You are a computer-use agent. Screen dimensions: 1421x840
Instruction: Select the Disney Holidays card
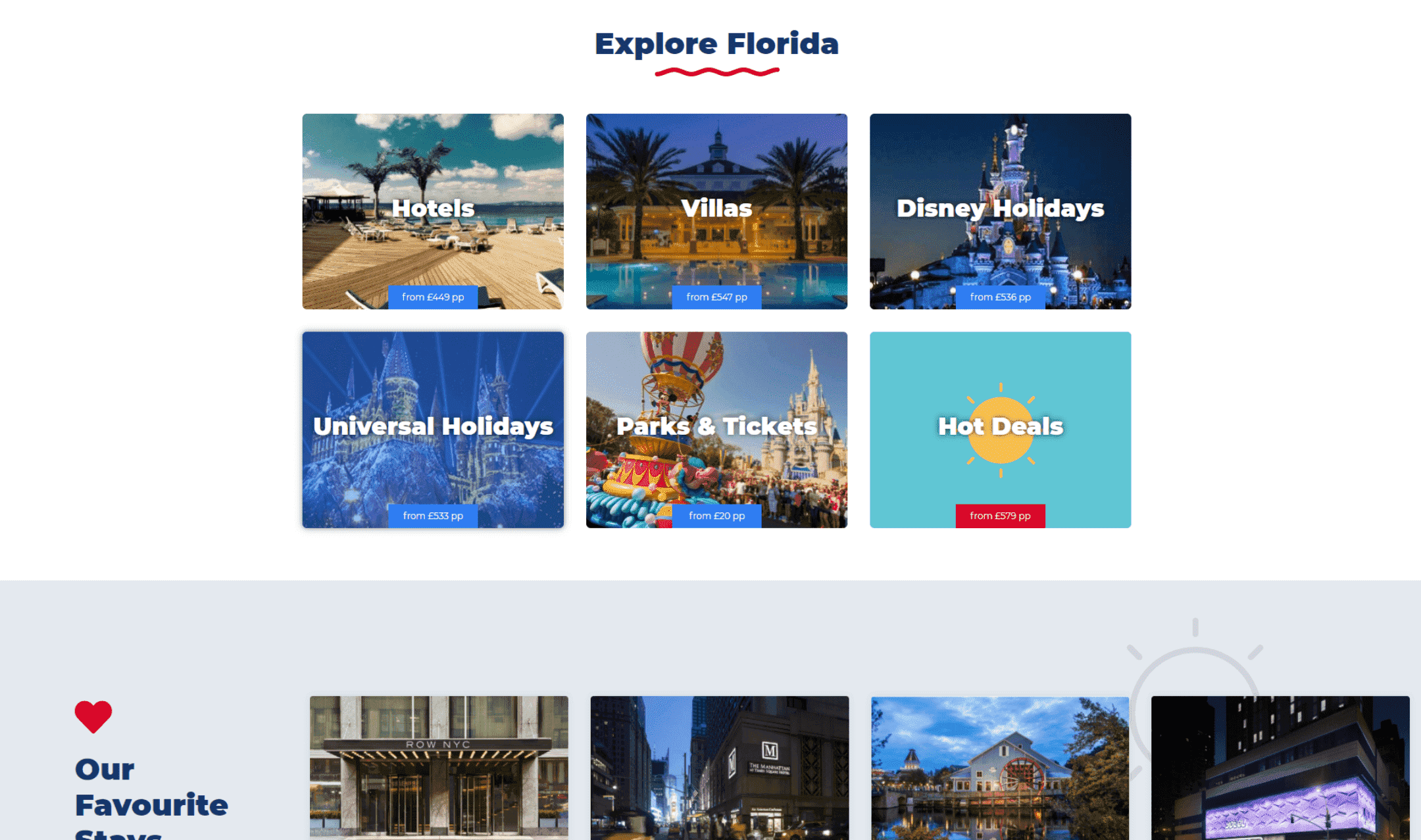click(1000, 211)
